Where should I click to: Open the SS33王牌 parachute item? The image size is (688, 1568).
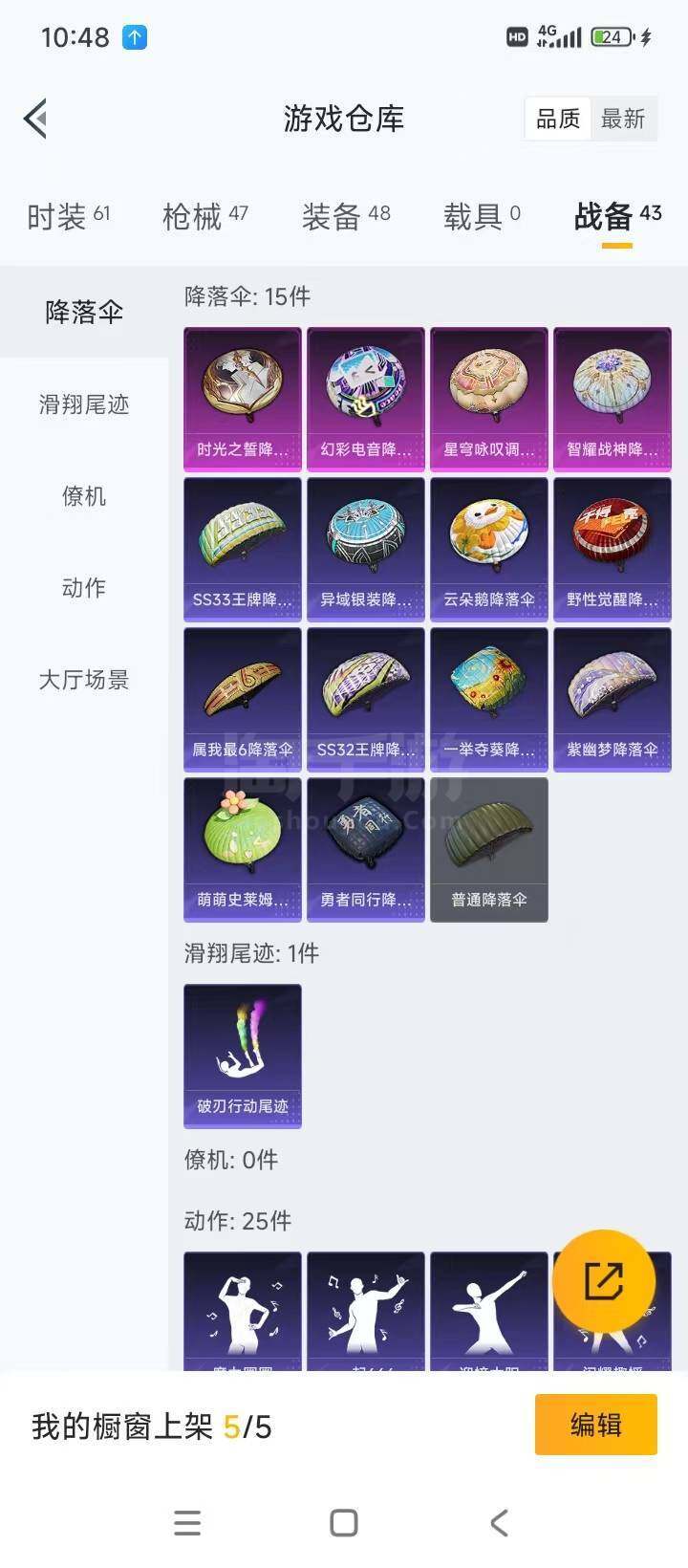click(243, 549)
